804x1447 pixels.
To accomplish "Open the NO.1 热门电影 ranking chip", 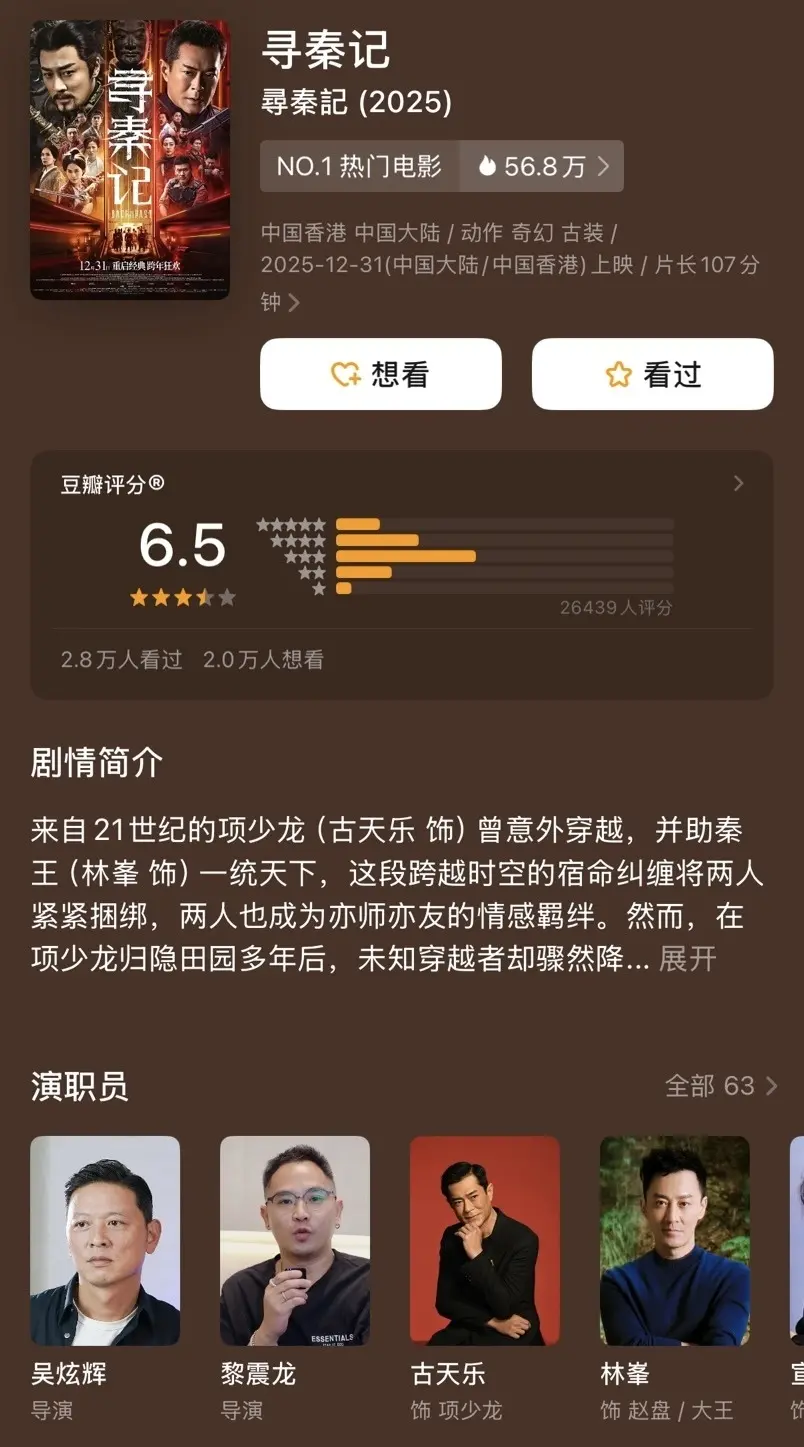I will (359, 166).
